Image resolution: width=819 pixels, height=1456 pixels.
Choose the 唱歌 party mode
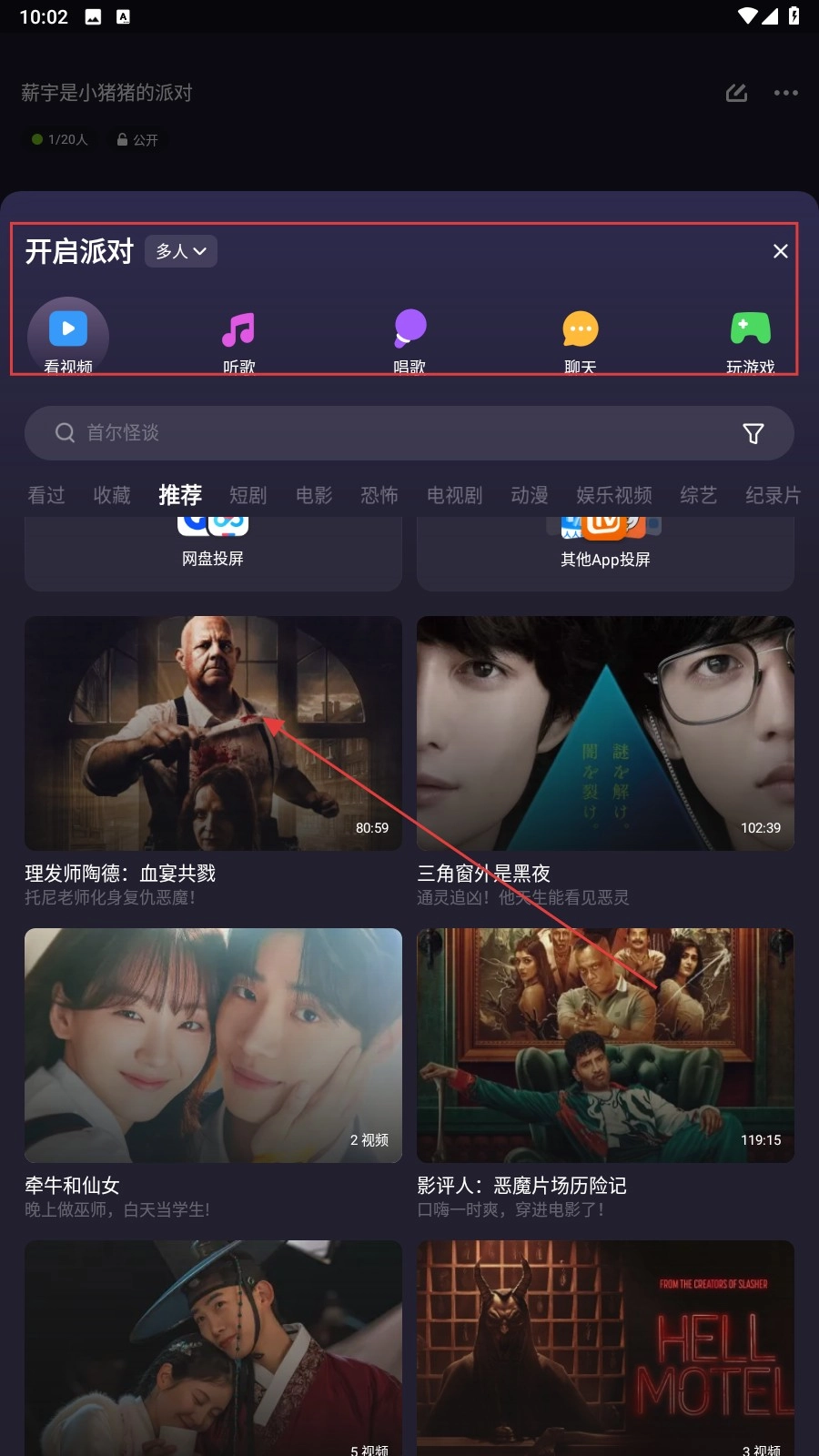coord(409,339)
